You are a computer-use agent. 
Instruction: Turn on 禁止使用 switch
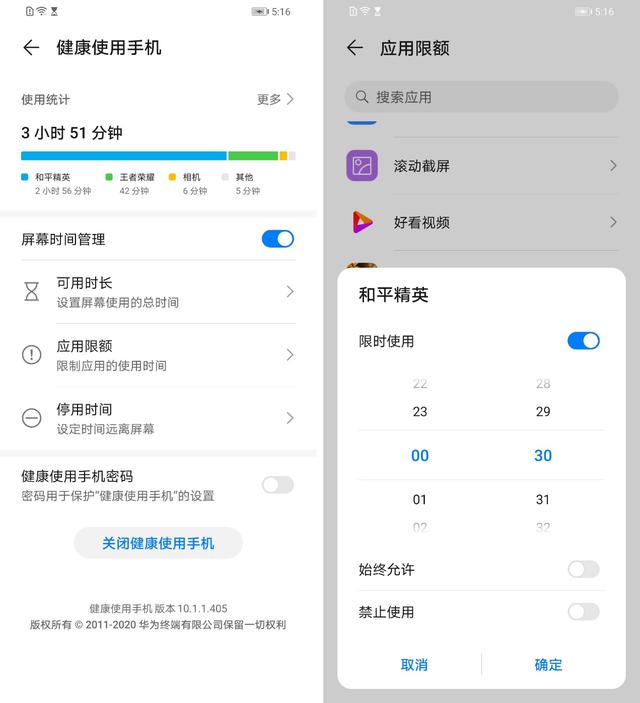[x=583, y=612]
